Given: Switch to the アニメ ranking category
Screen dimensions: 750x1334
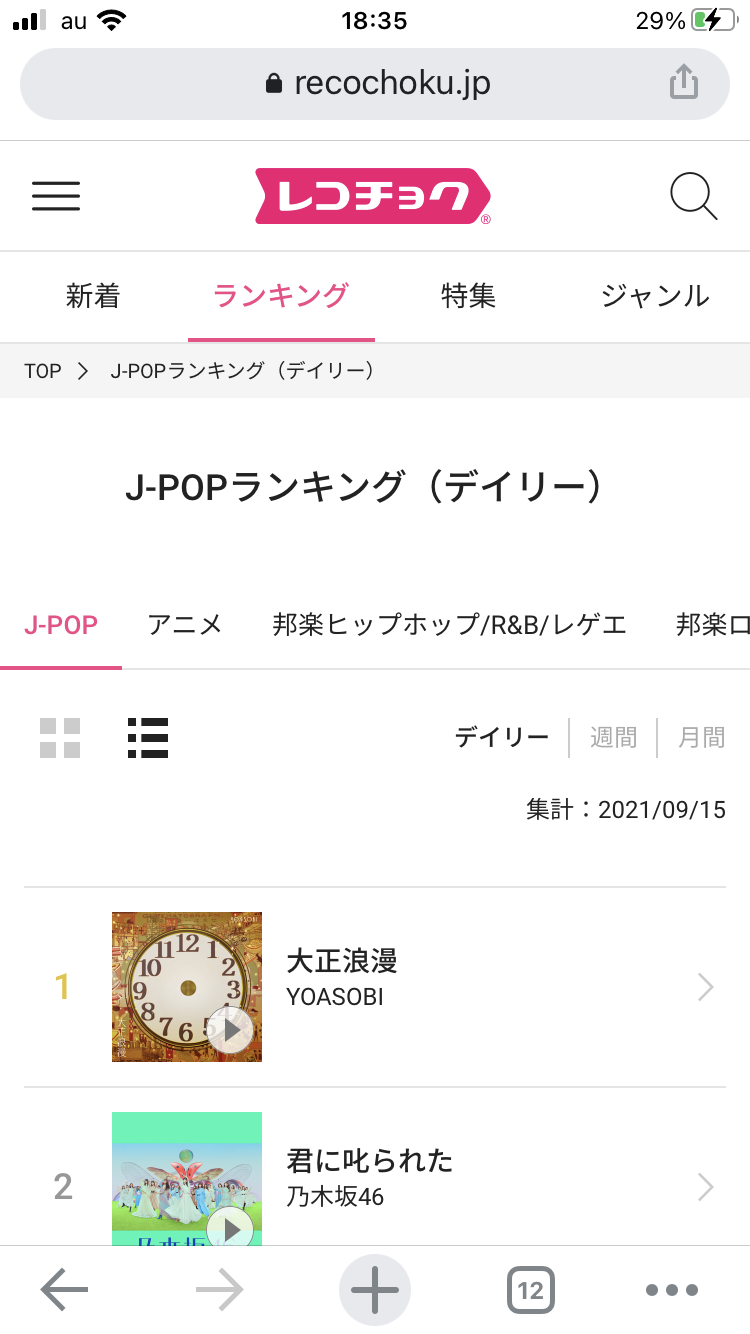Looking at the screenshot, I should coord(185,626).
